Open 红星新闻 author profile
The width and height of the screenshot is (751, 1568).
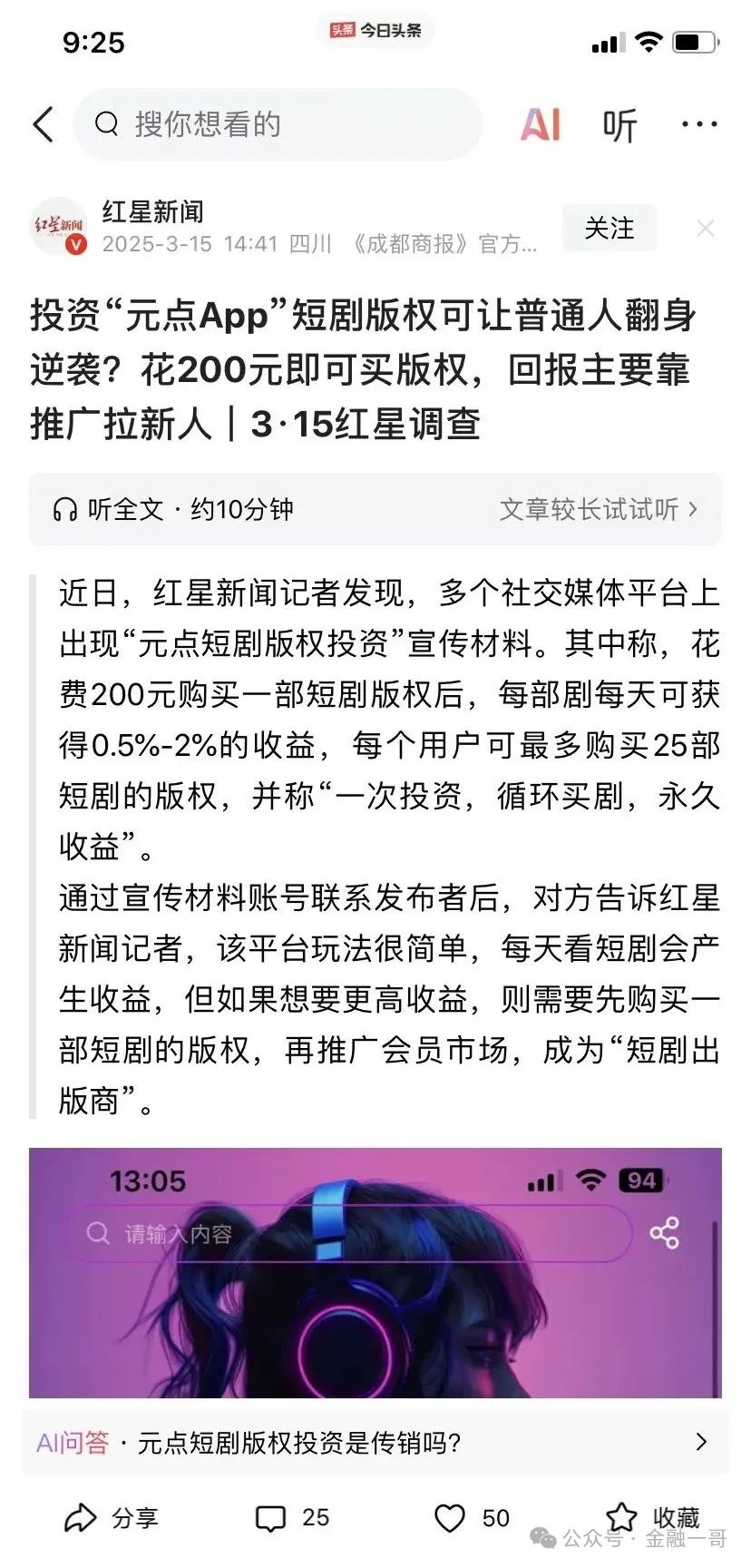(152, 211)
